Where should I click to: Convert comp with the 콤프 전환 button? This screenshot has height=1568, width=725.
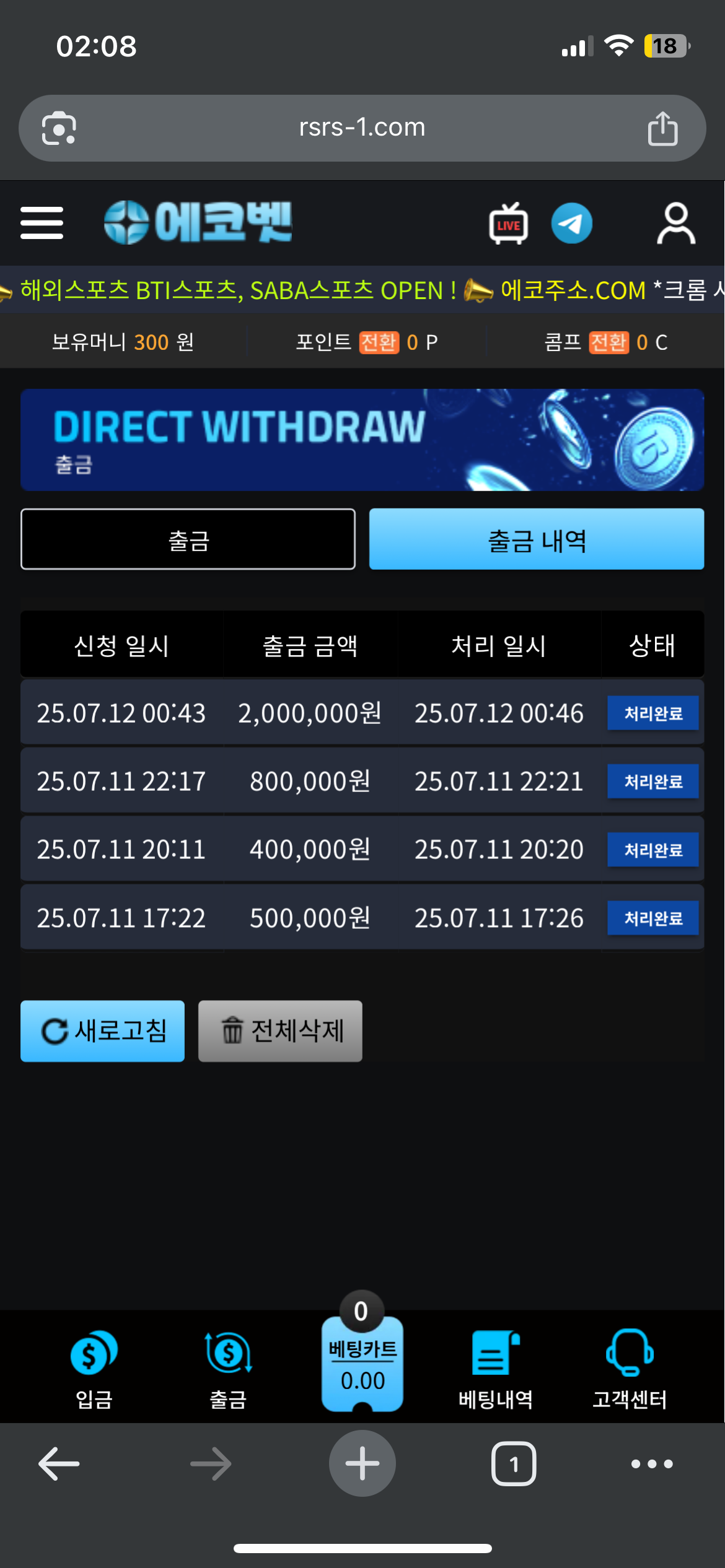609,342
